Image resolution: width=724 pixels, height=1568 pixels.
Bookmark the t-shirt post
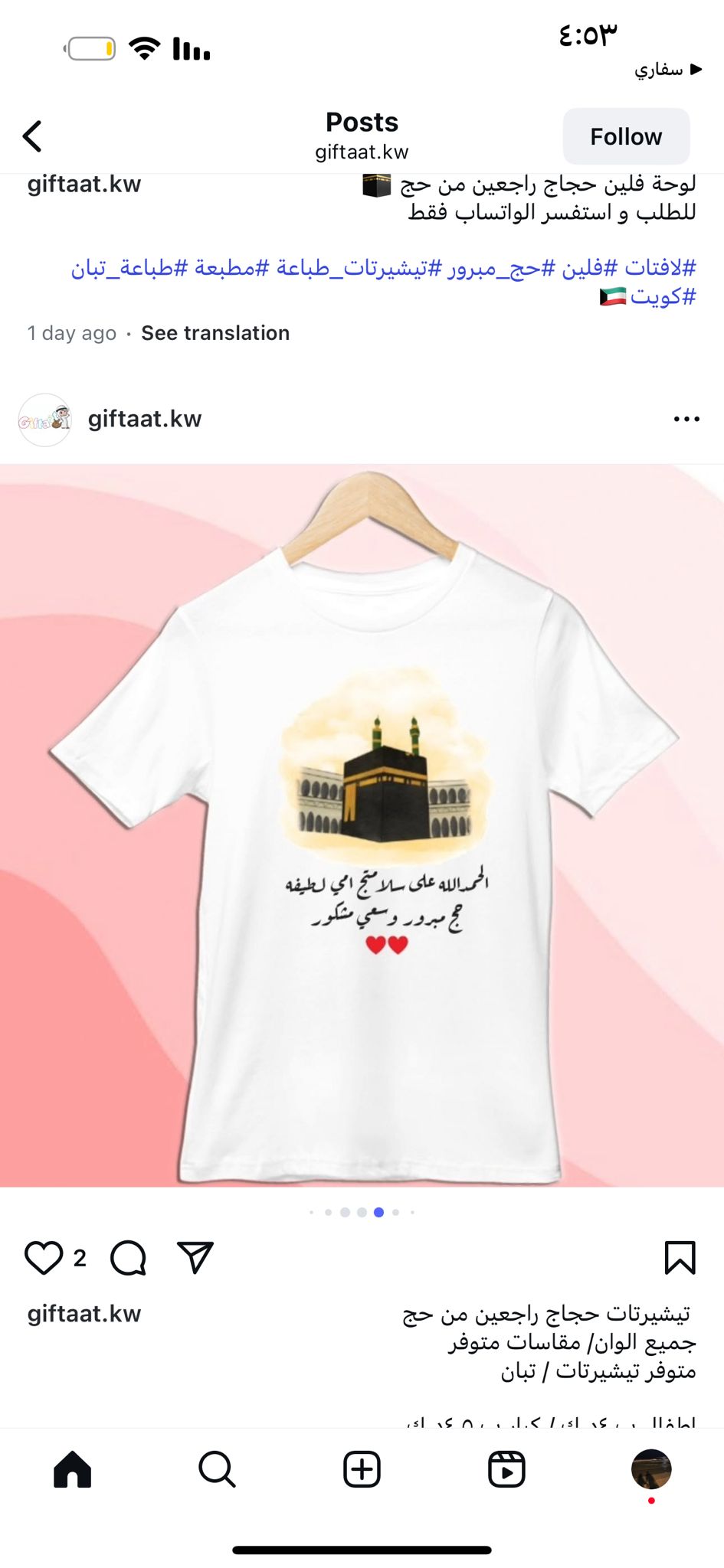click(680, 1258)
